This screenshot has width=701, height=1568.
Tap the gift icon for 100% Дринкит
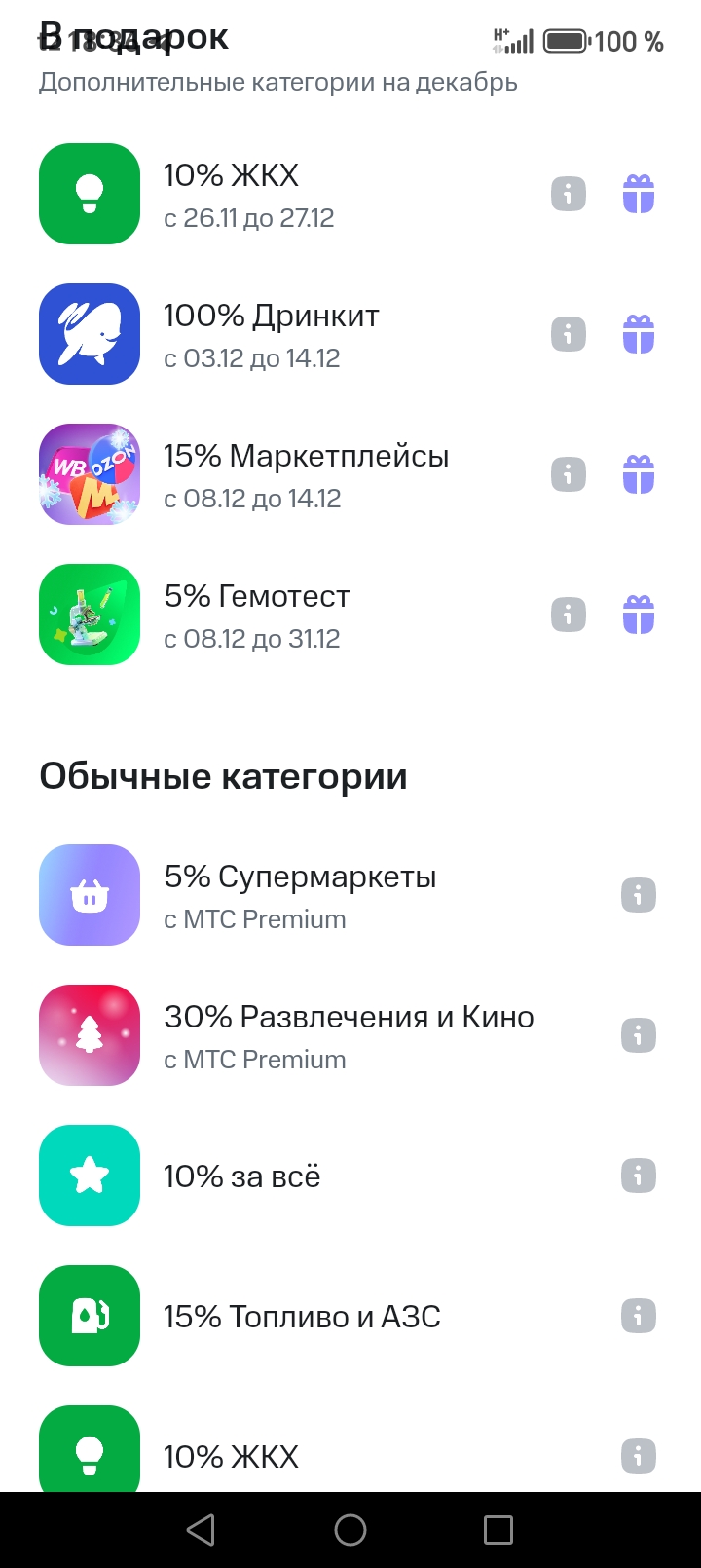pos(639,334)
